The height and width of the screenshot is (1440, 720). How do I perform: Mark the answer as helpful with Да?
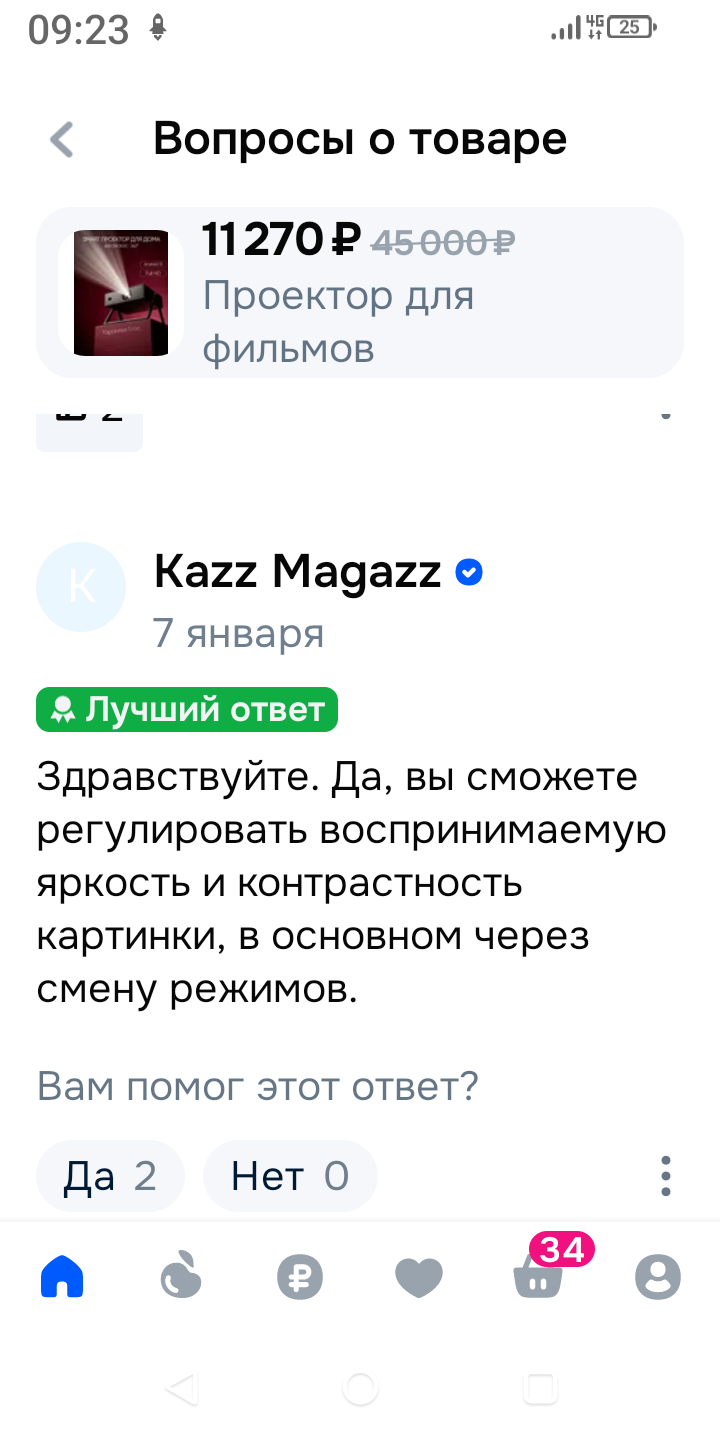[110, 1177]
